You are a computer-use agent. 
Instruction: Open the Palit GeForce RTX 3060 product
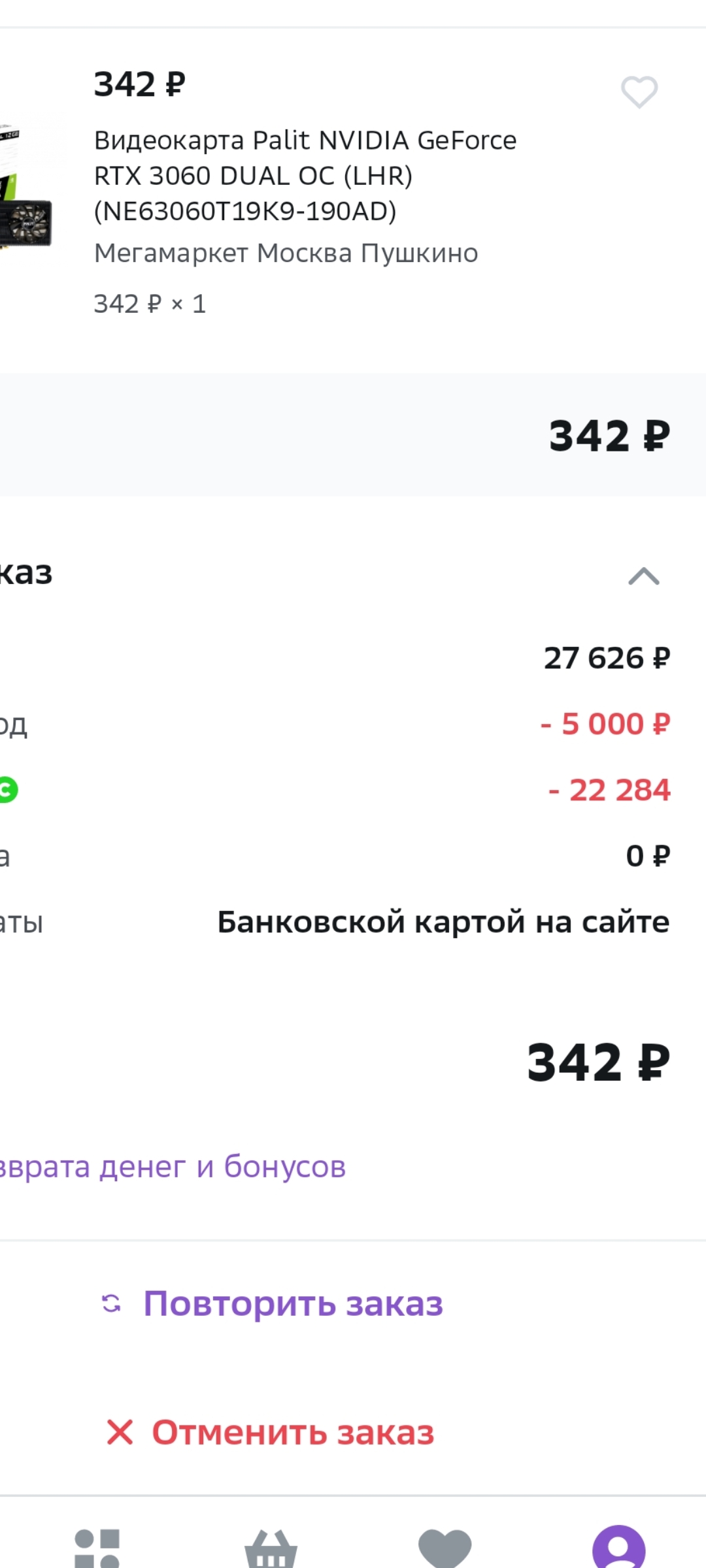pyautogui.click(x=305, y=176)
